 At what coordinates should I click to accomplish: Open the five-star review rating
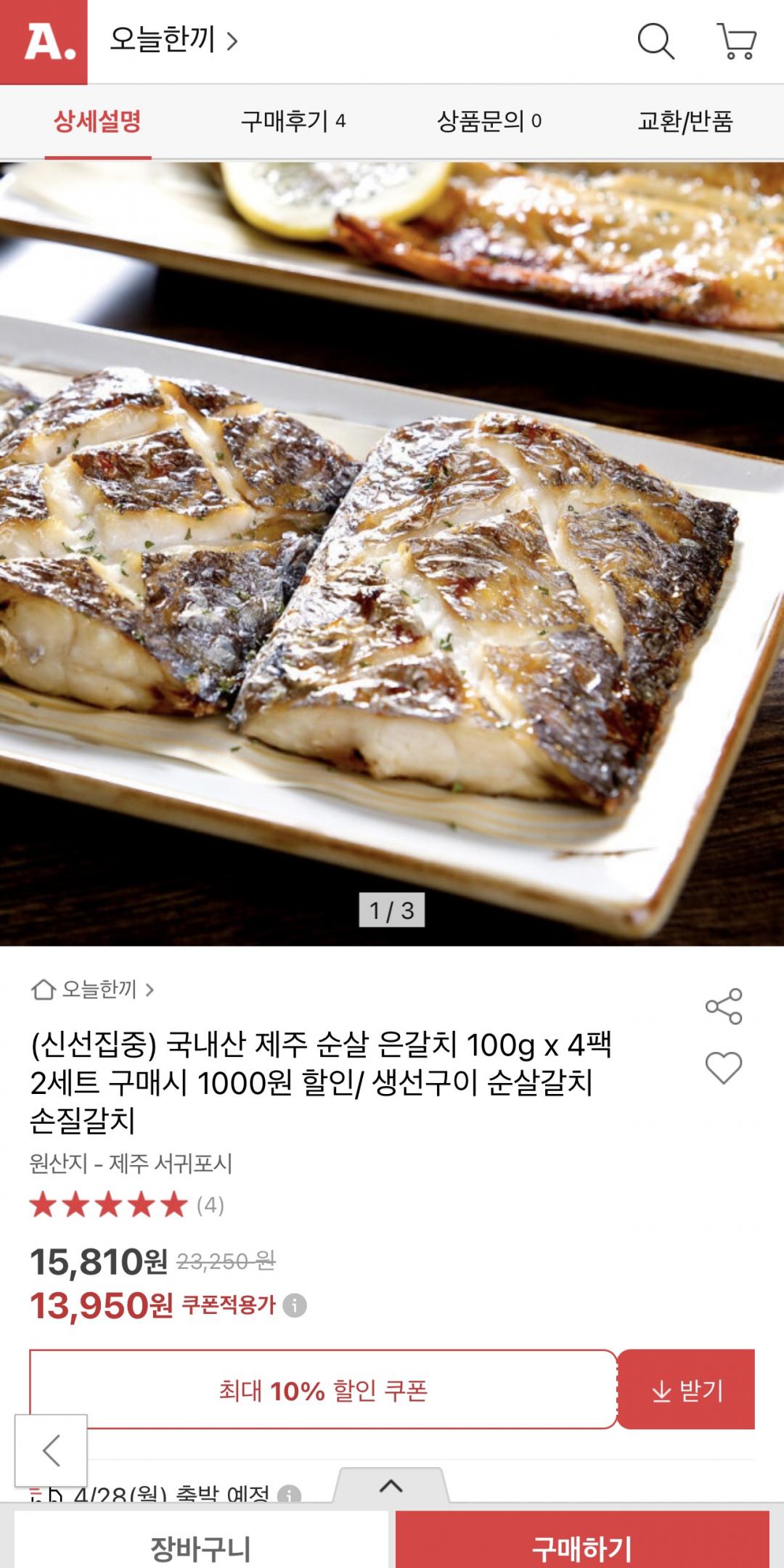click(x=109, y=1205)
